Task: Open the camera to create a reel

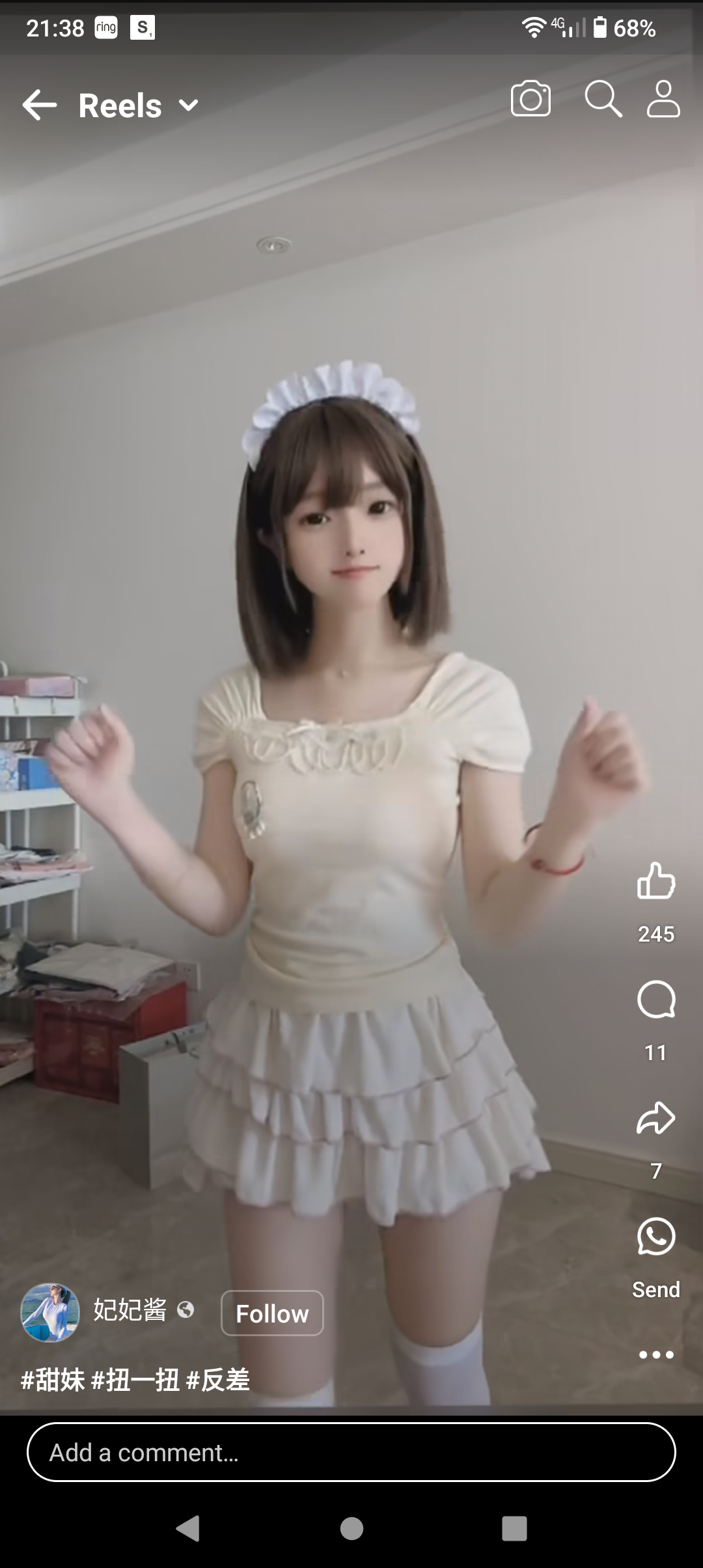Action: pyautogui.click(x=531, y=99)
